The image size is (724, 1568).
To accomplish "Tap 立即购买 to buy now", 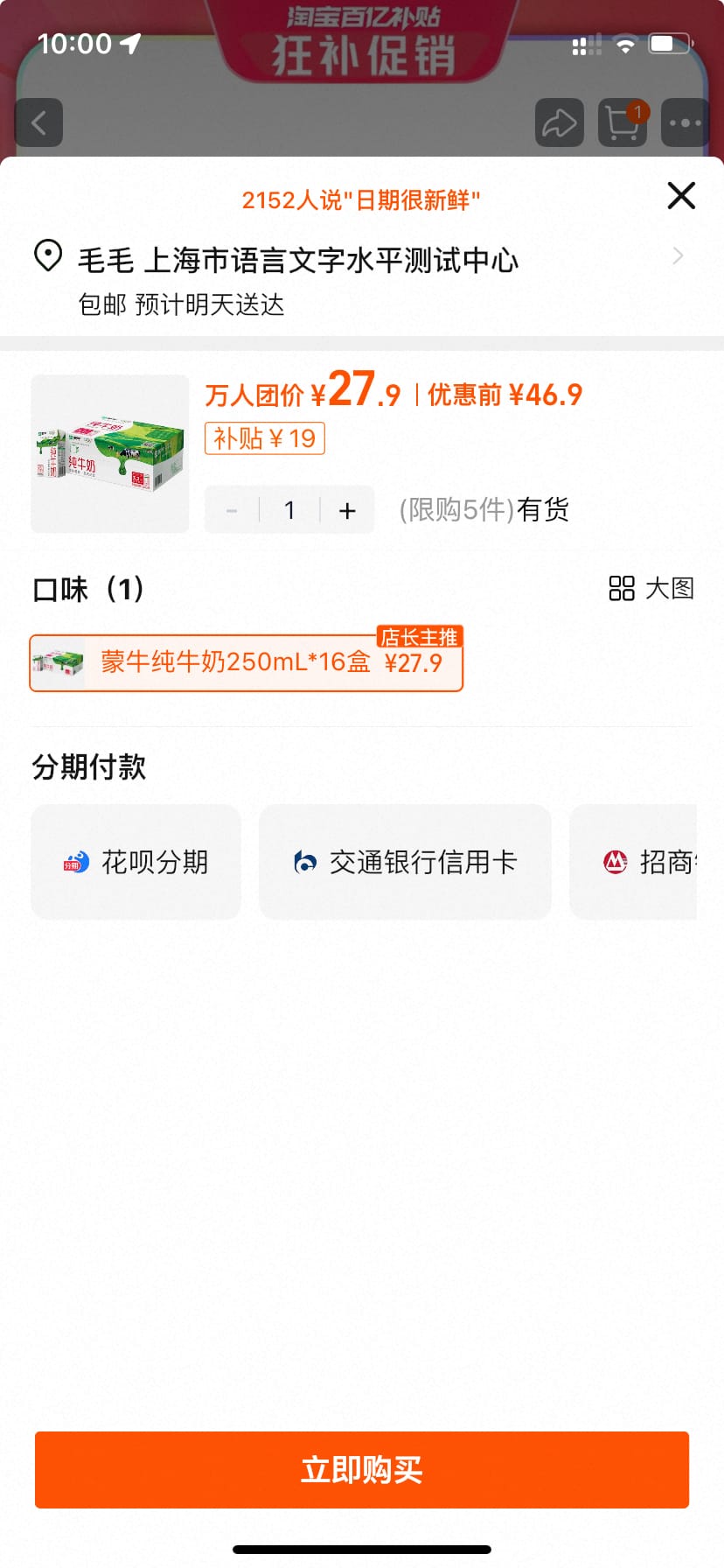I will pos(361,1470).
